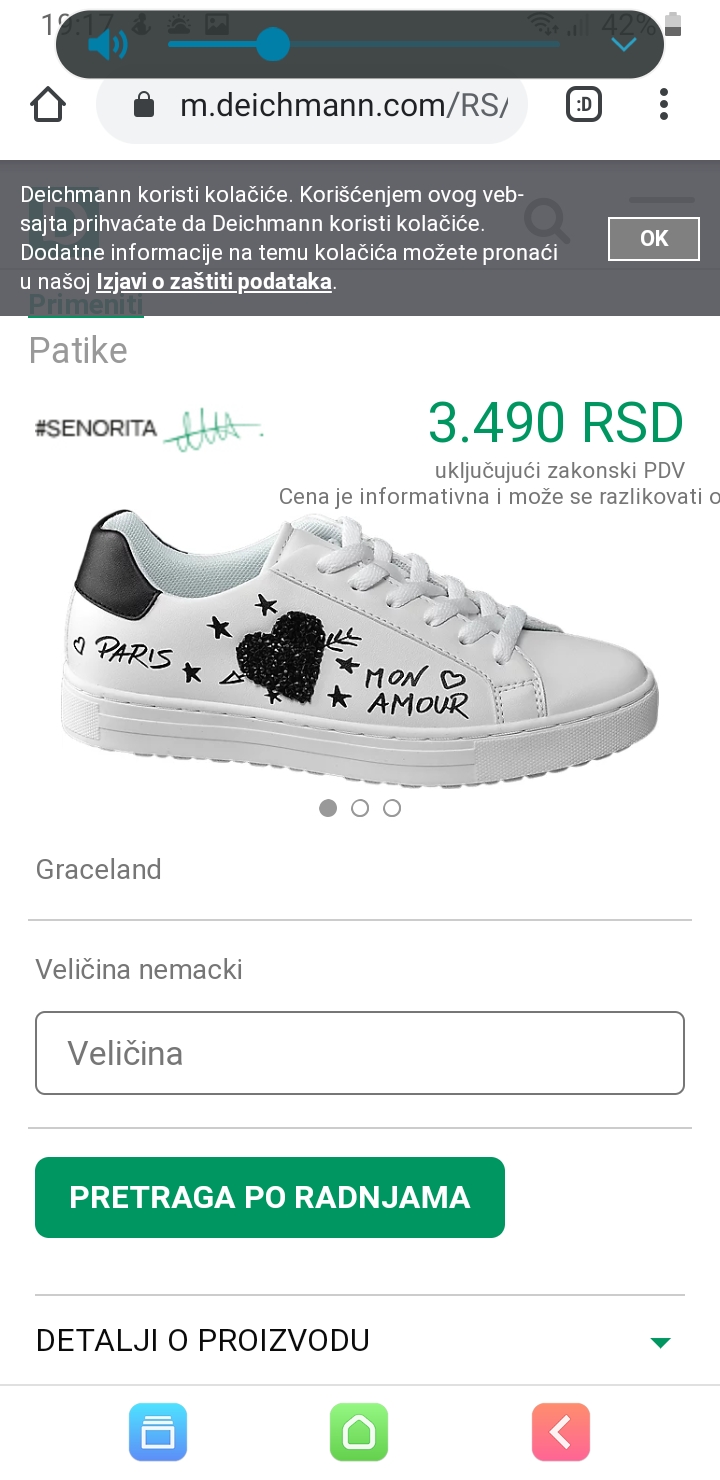
Task: Open the browser home page
Action: tap(48, 105)
